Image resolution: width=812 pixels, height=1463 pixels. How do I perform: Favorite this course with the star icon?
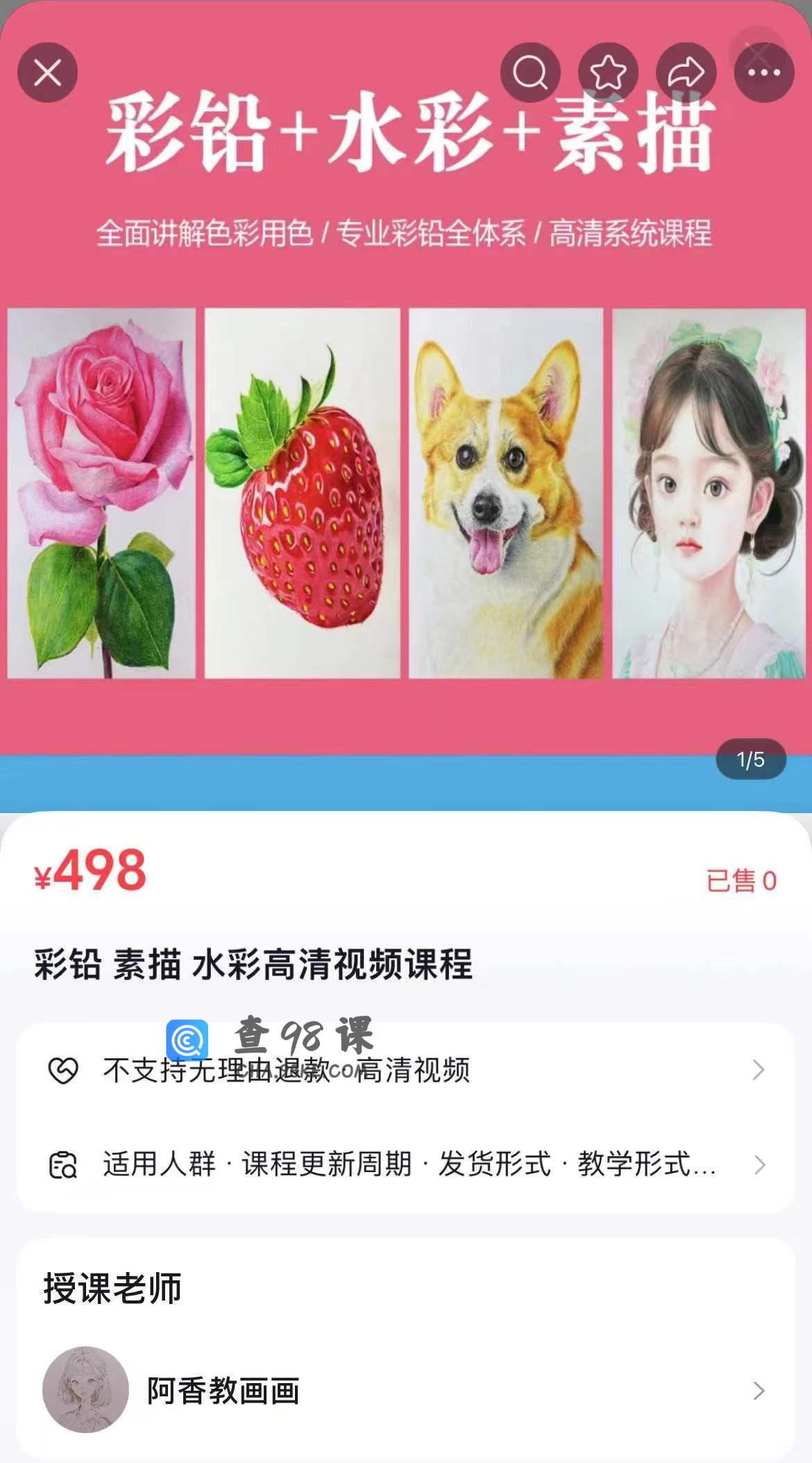pos(608,73)
